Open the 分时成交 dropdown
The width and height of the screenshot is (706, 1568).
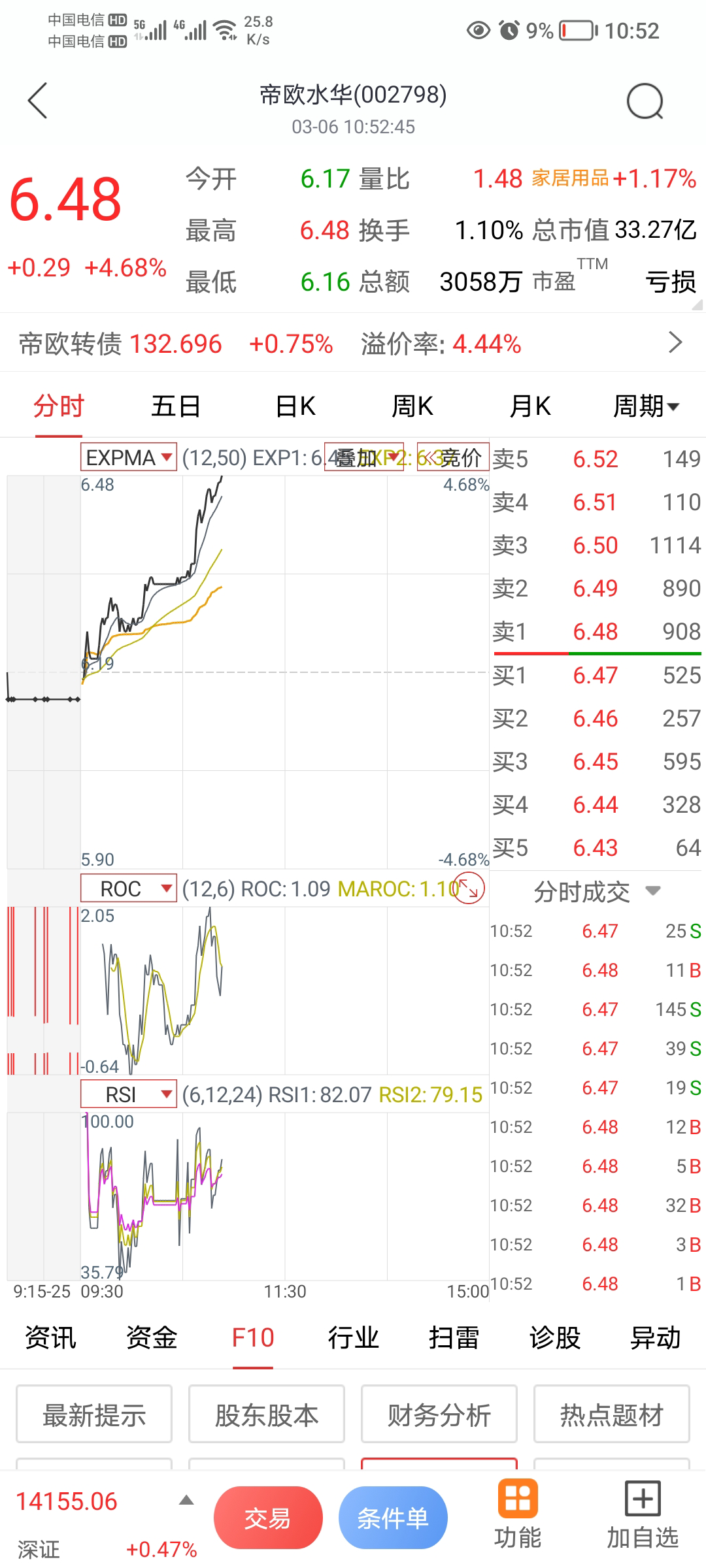click(596, 891)
